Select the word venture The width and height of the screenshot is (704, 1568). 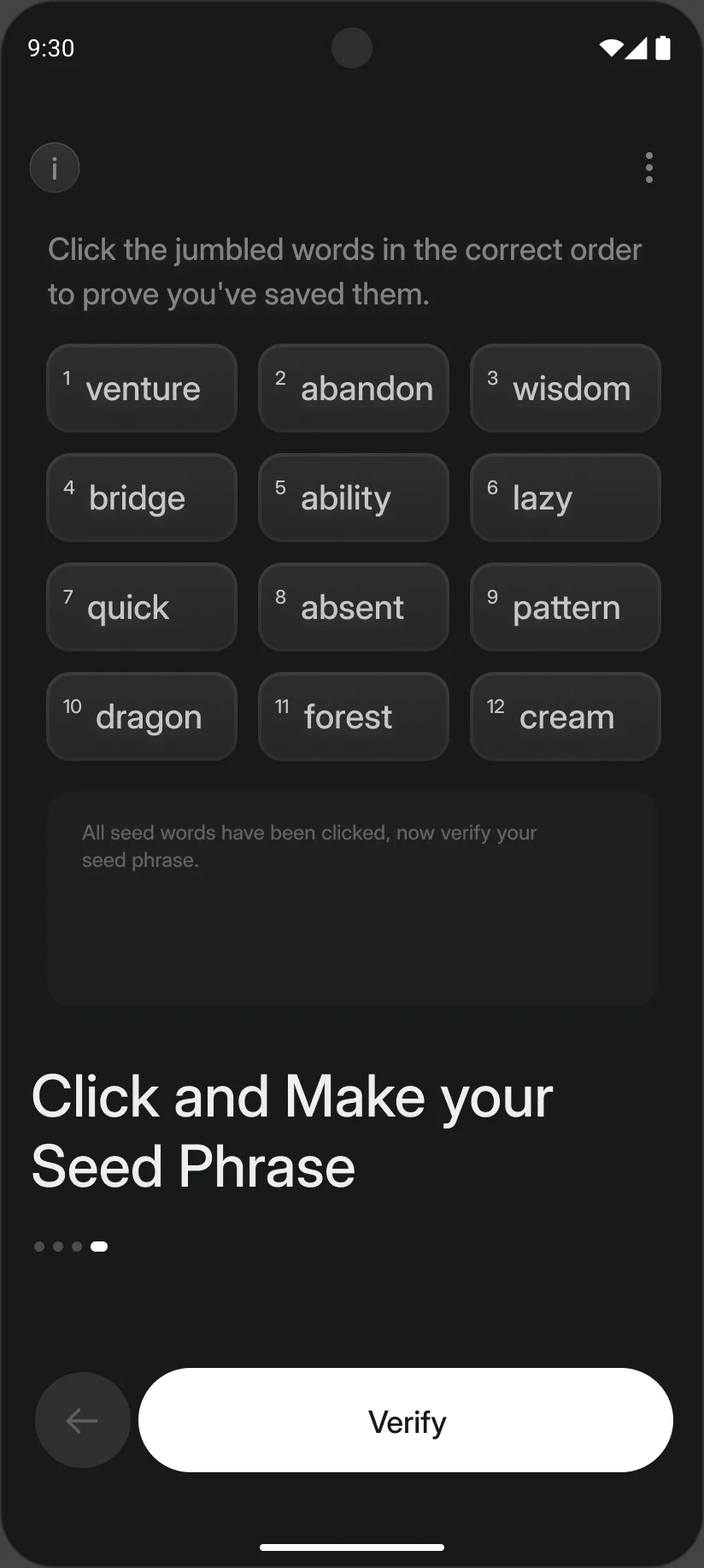coord(142,388)
